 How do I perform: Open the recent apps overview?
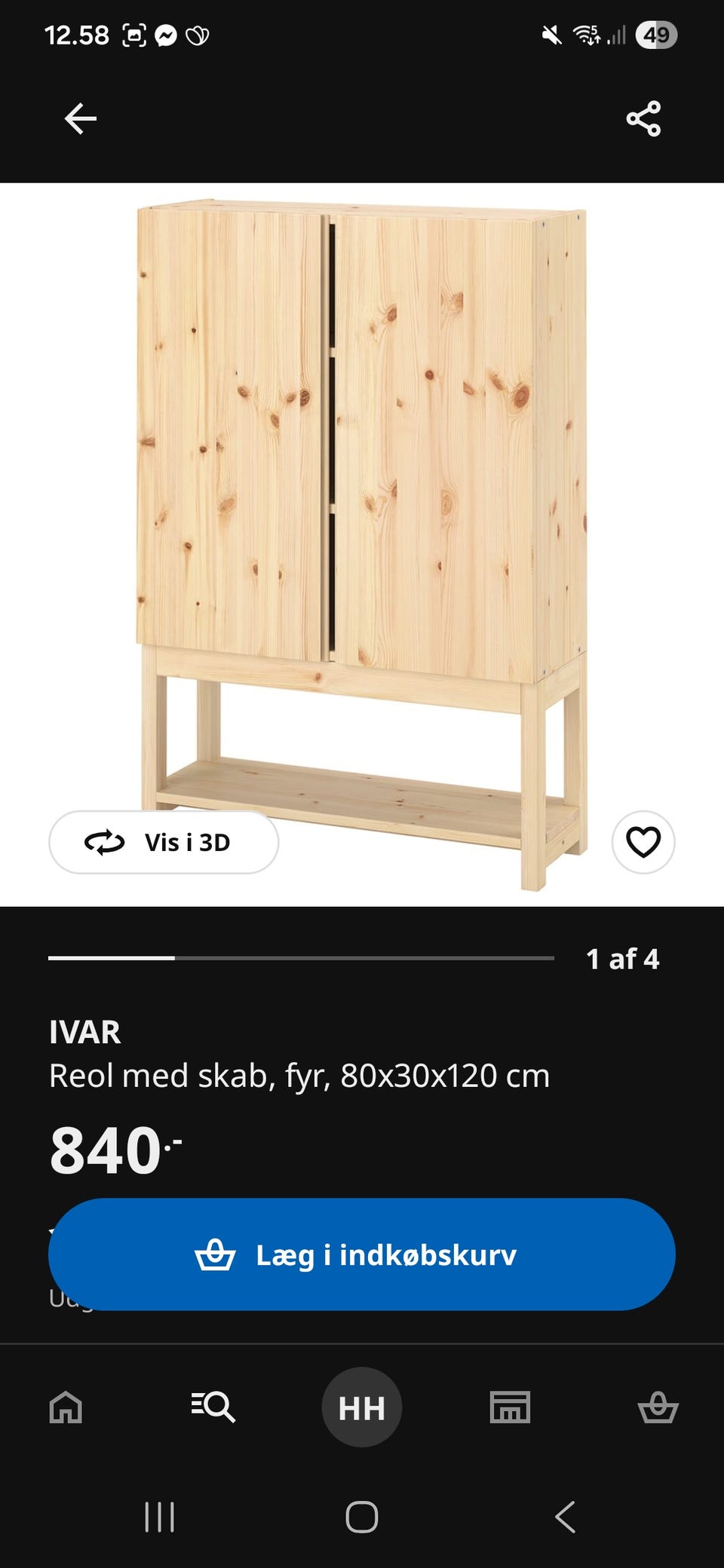click(x=160, y=1517)
